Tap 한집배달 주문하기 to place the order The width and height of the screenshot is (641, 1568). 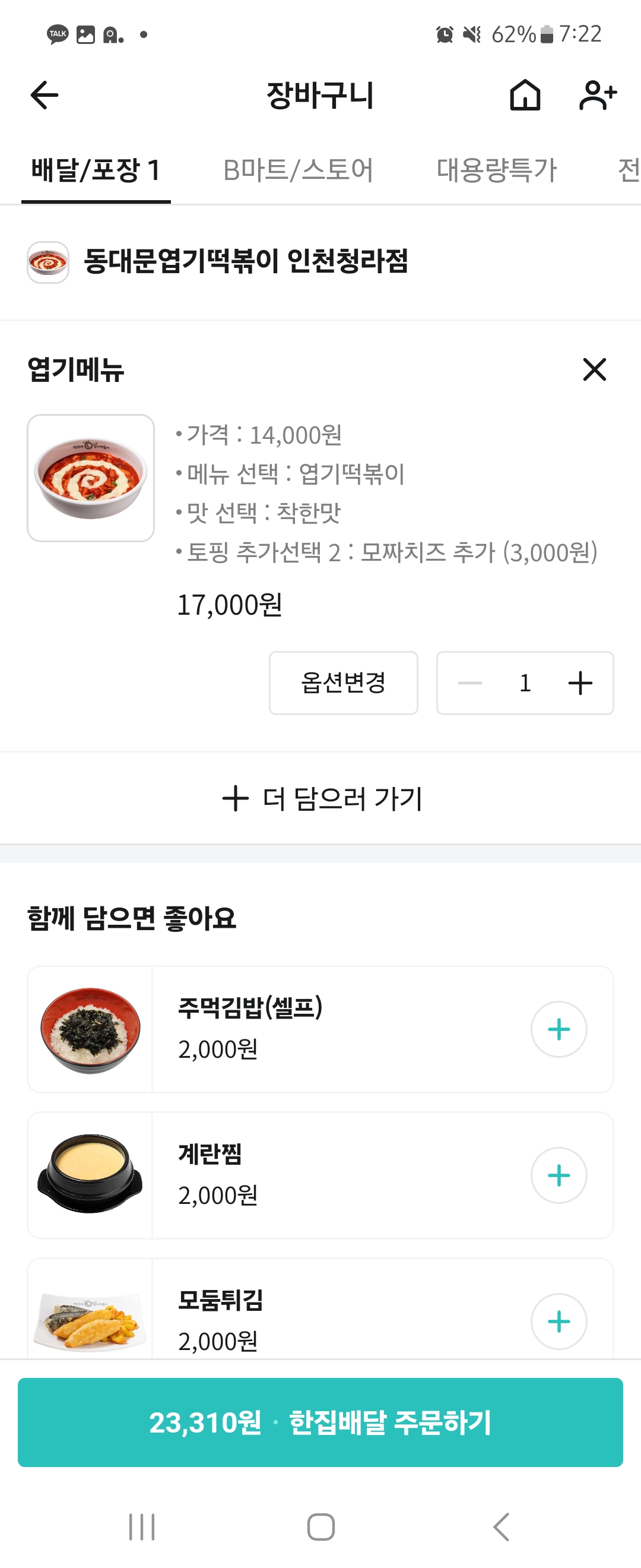320,1422
